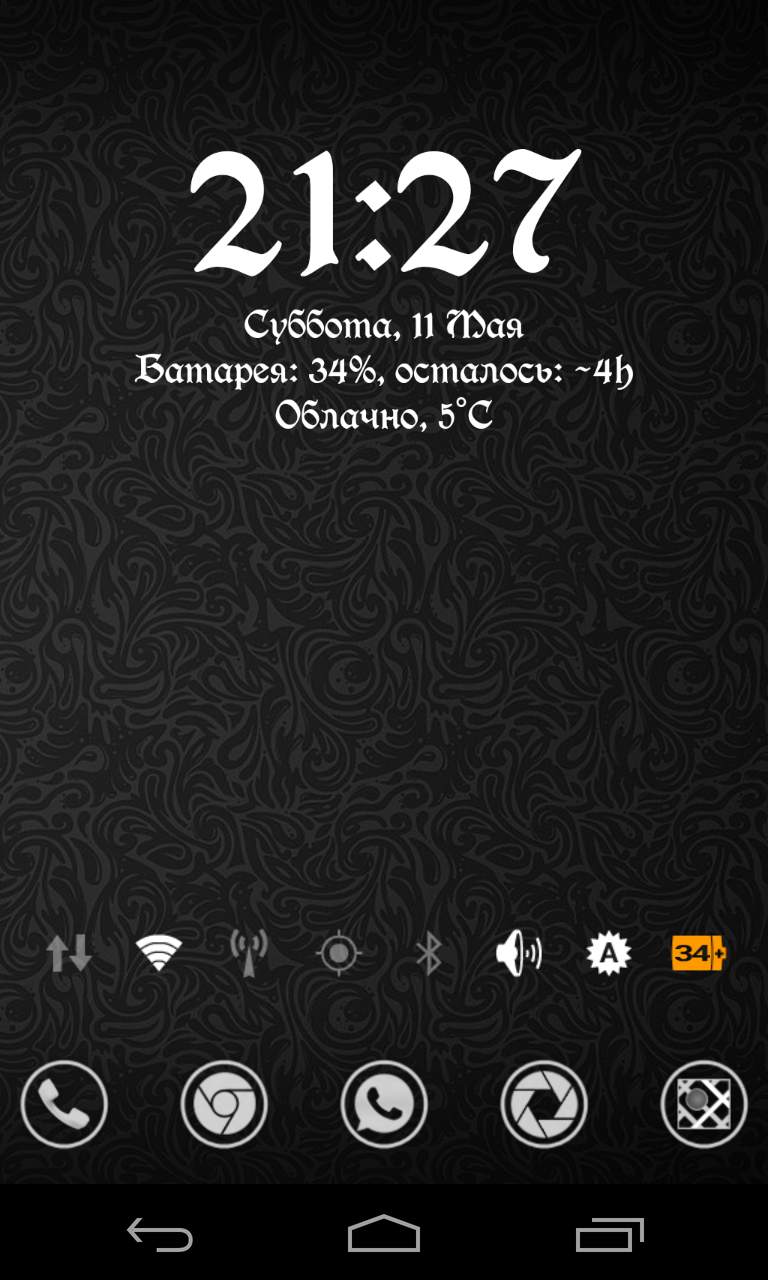Turn off Wi-Fi from the toggle row
This screenshot has width=768, height=1280.
[x=159, y=954]
